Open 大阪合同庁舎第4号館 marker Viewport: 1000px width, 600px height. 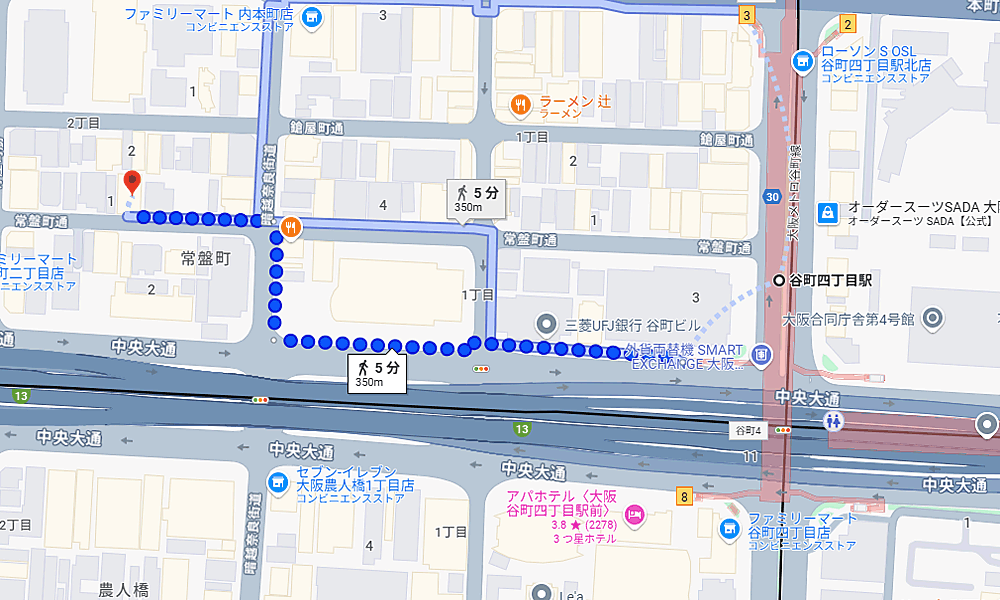[932, 320]
